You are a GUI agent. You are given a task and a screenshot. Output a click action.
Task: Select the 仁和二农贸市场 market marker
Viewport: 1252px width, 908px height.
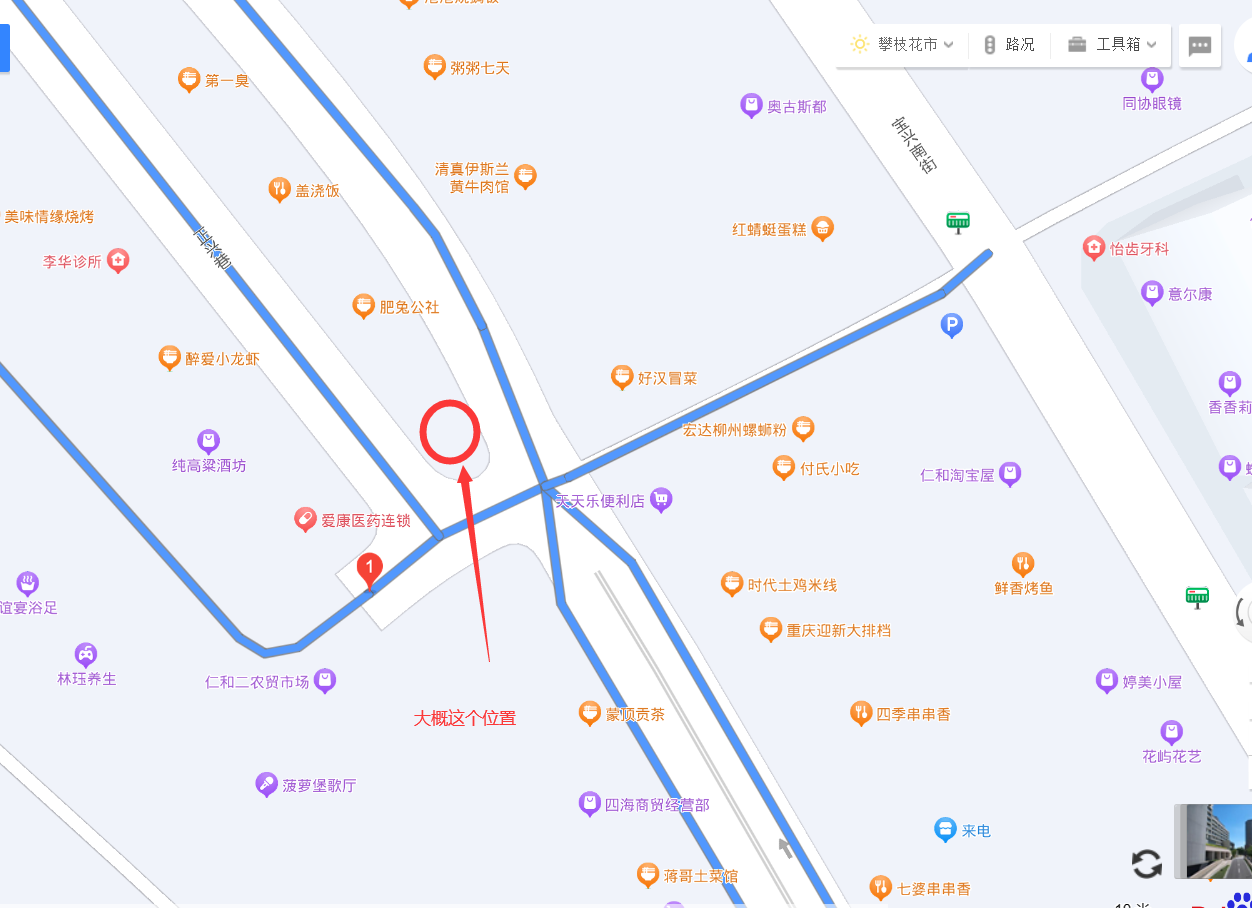click(324, 681)
